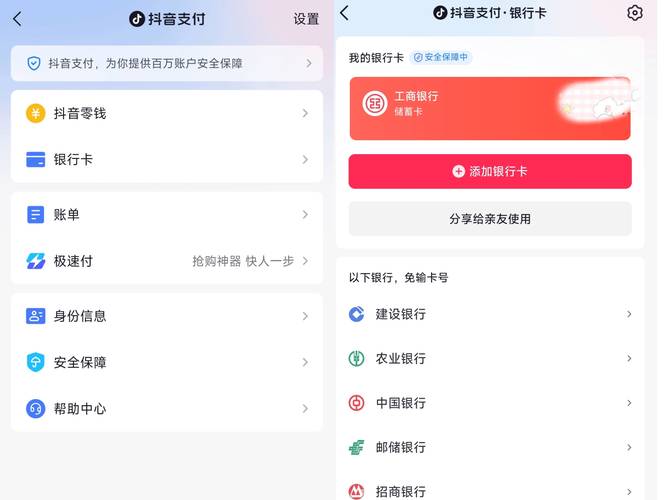667x500 pixels.
Task: Select 农业银行
Action: pos(489,358)
